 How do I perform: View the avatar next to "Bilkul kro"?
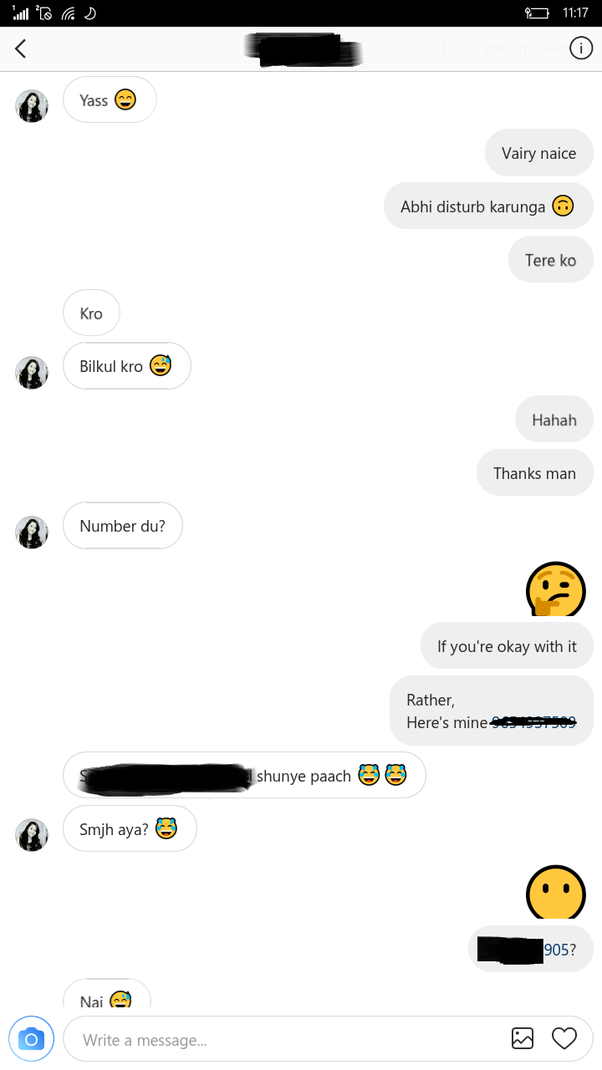pyautogui.click(x=32, y=372)
